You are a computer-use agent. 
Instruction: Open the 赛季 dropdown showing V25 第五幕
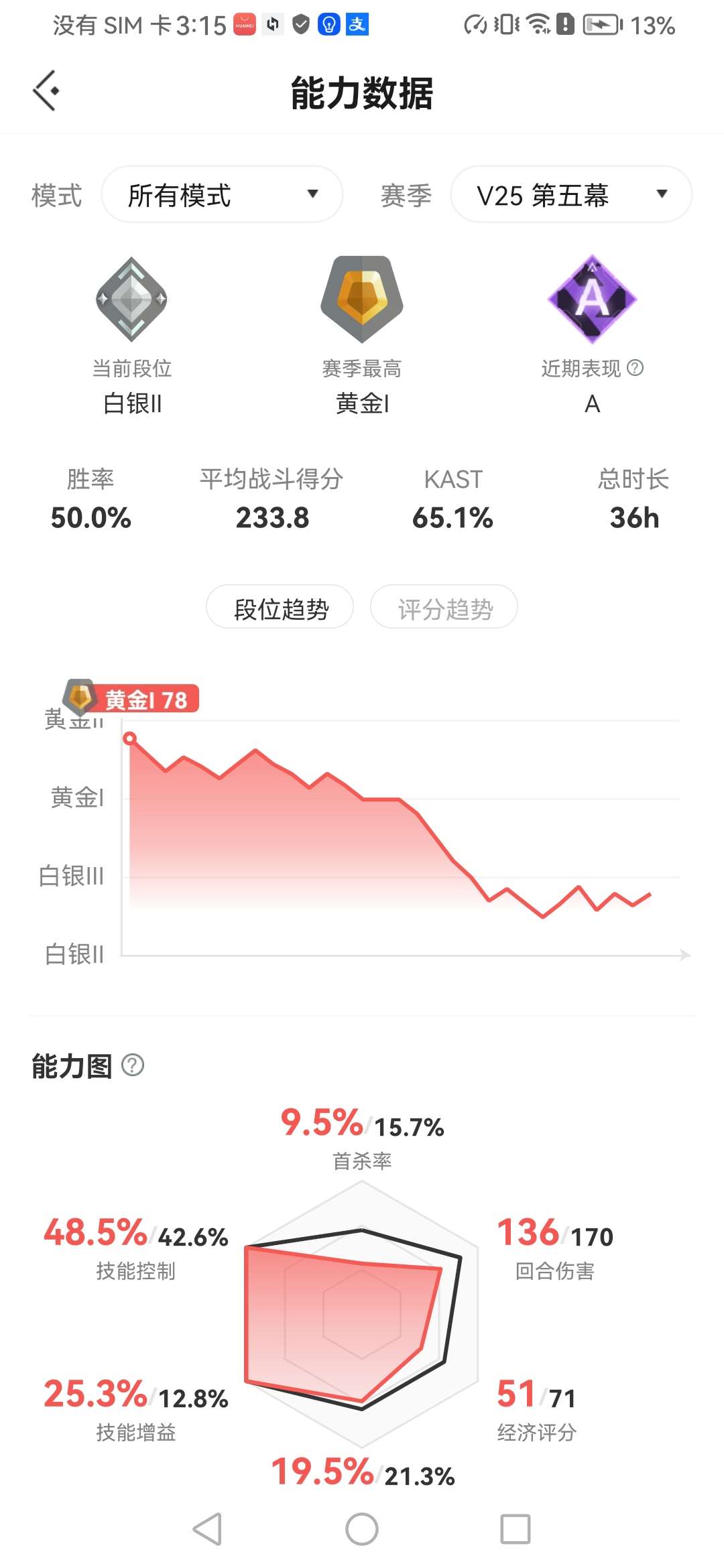click(x=571, y=194)
